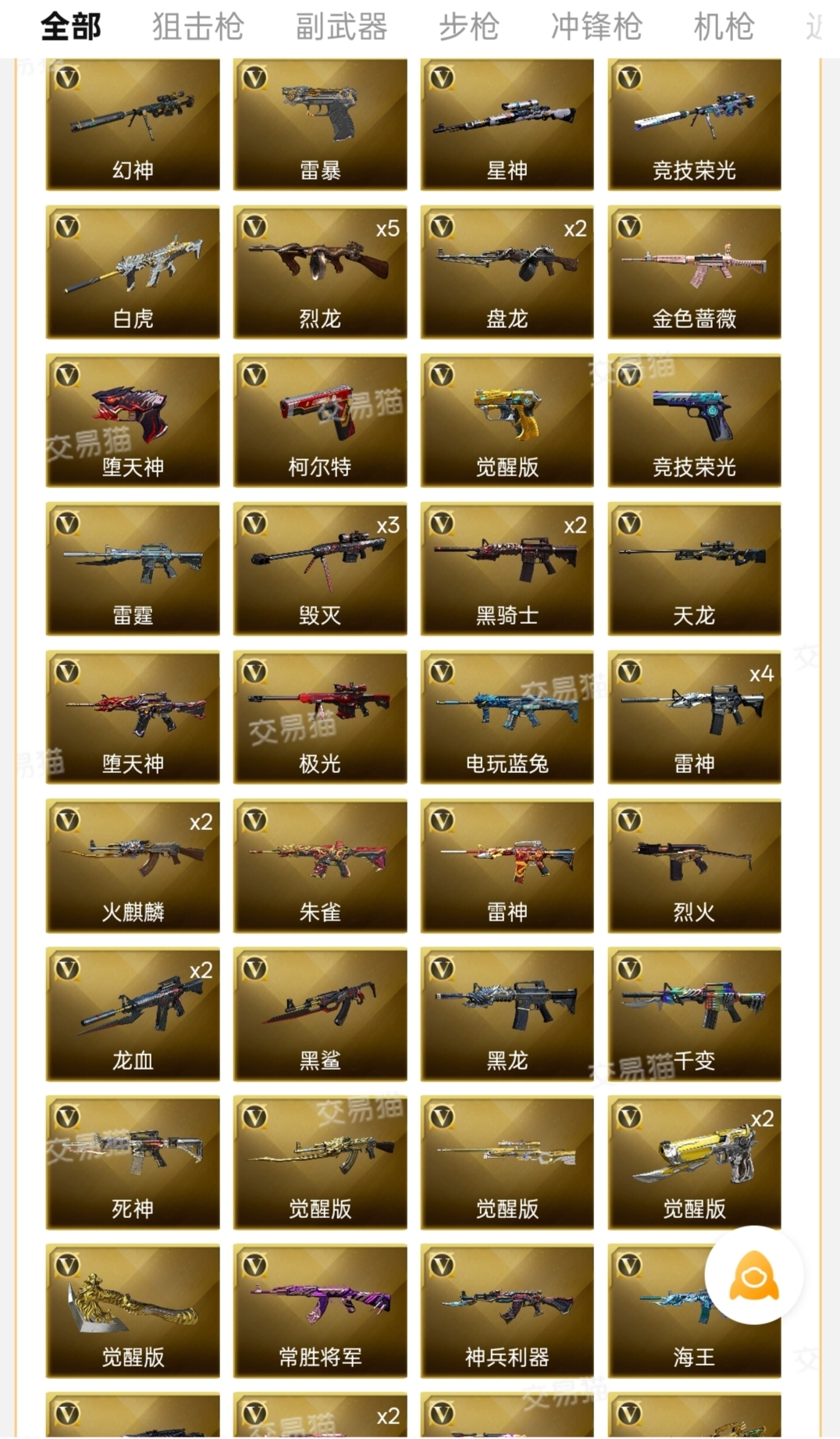The image size is (840, 1439).
Task: Open the 毁灭 x3 sniper tile
Action: (320, 568)
